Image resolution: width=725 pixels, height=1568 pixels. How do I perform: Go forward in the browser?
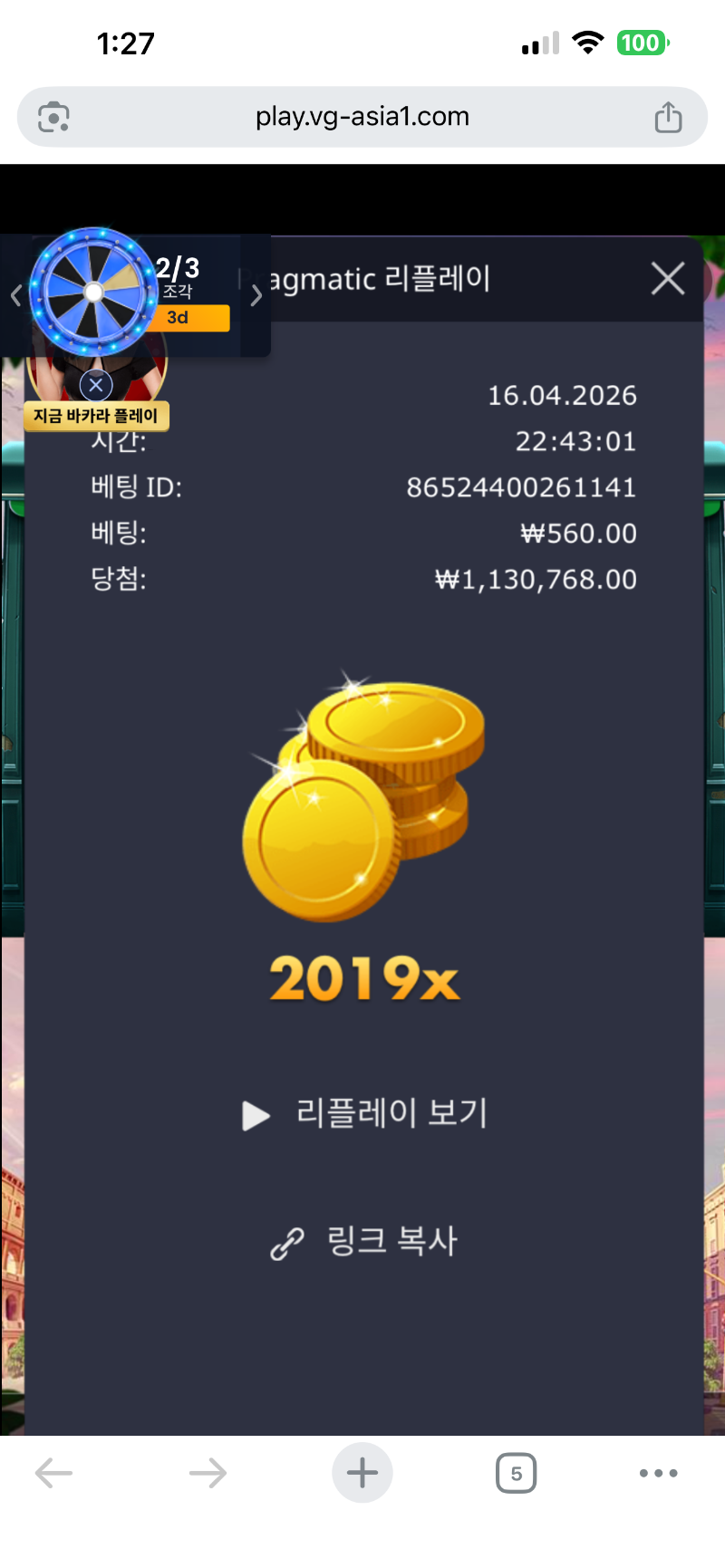[x=208, y=1473]
